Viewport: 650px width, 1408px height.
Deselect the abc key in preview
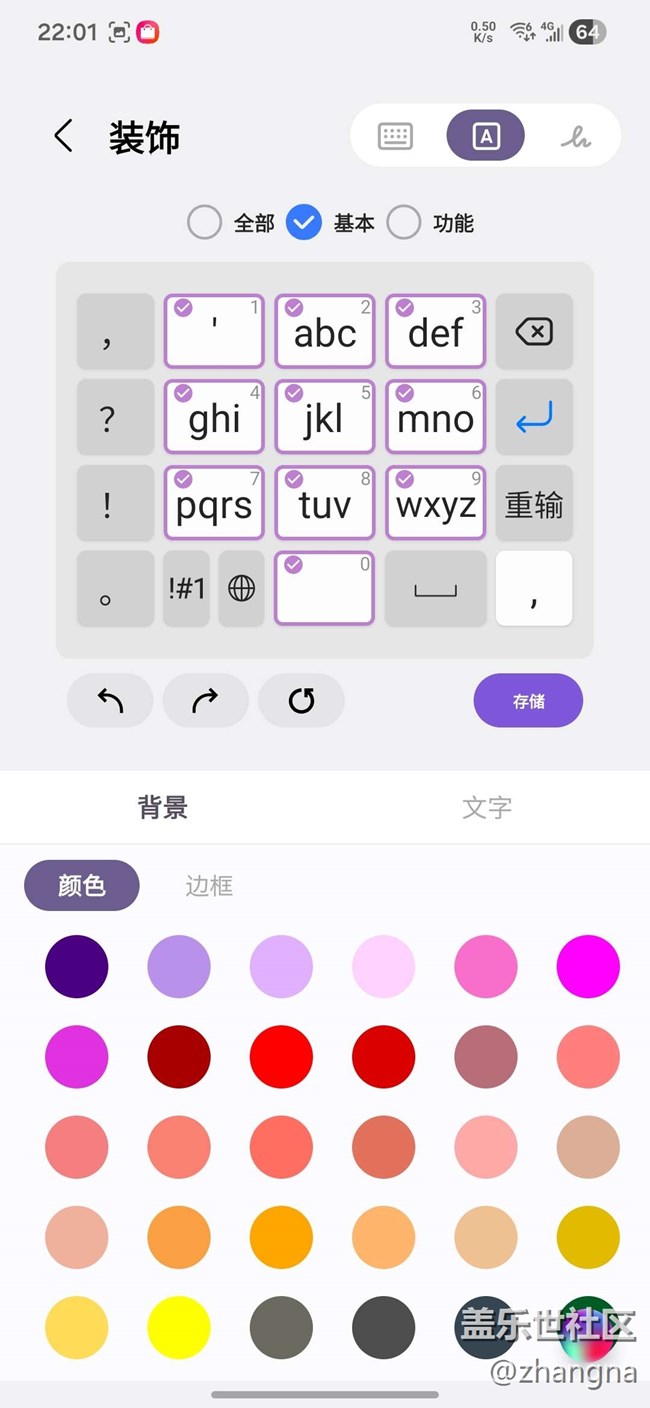pos(325,331)
